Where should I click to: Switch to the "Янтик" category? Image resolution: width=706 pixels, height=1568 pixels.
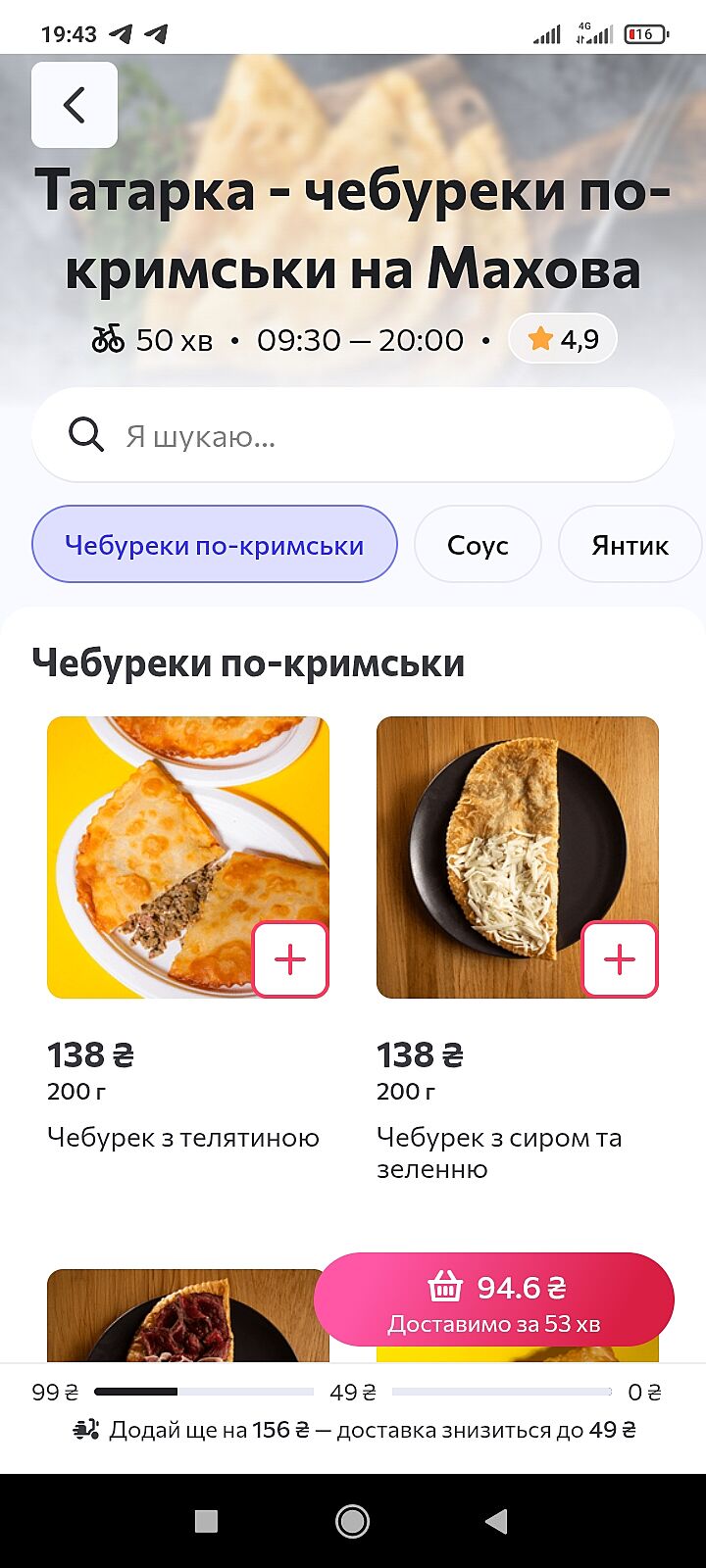(630, 545)
